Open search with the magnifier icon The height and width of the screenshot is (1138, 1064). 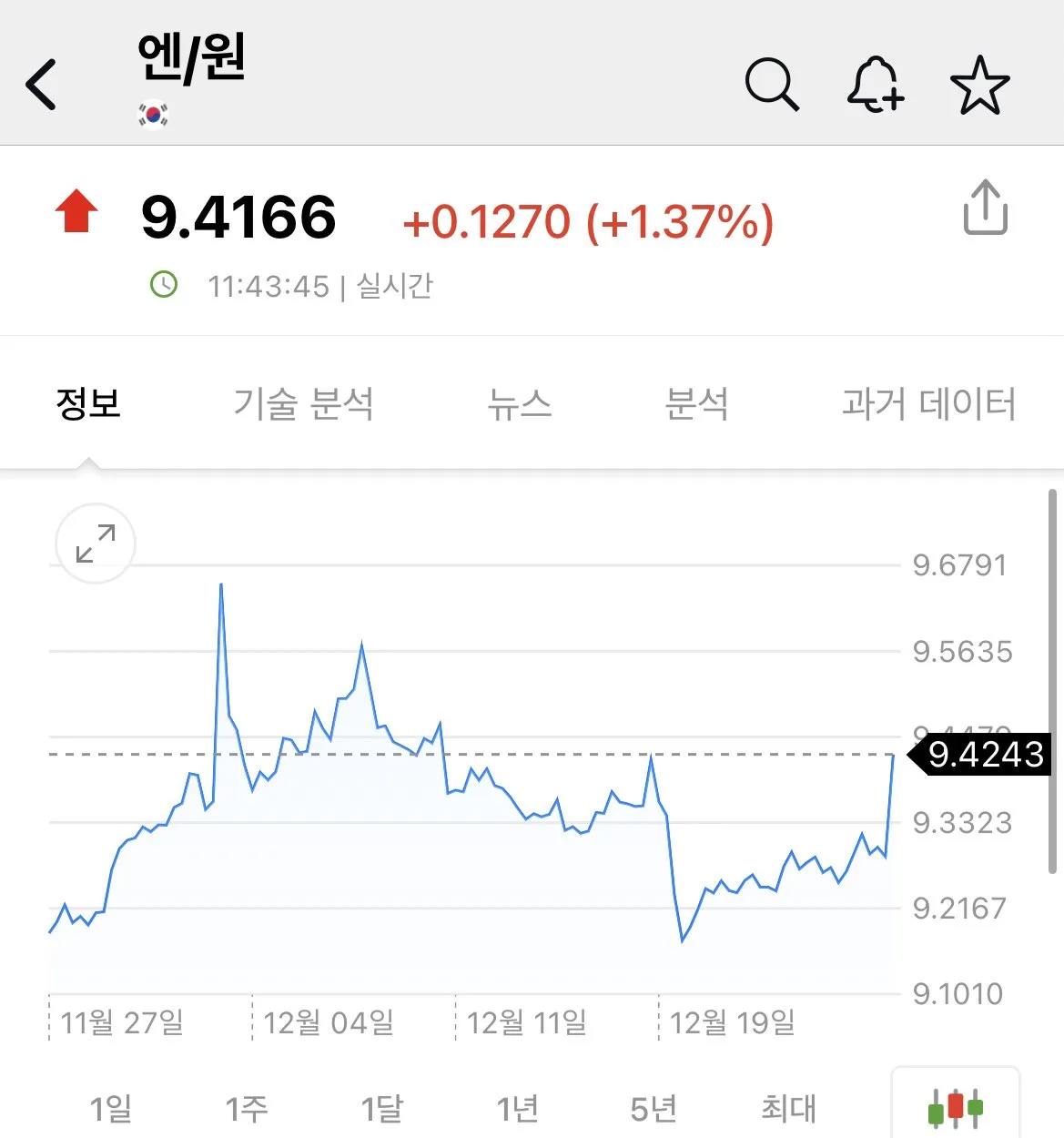pyautogui.click(x=772, y=85)
